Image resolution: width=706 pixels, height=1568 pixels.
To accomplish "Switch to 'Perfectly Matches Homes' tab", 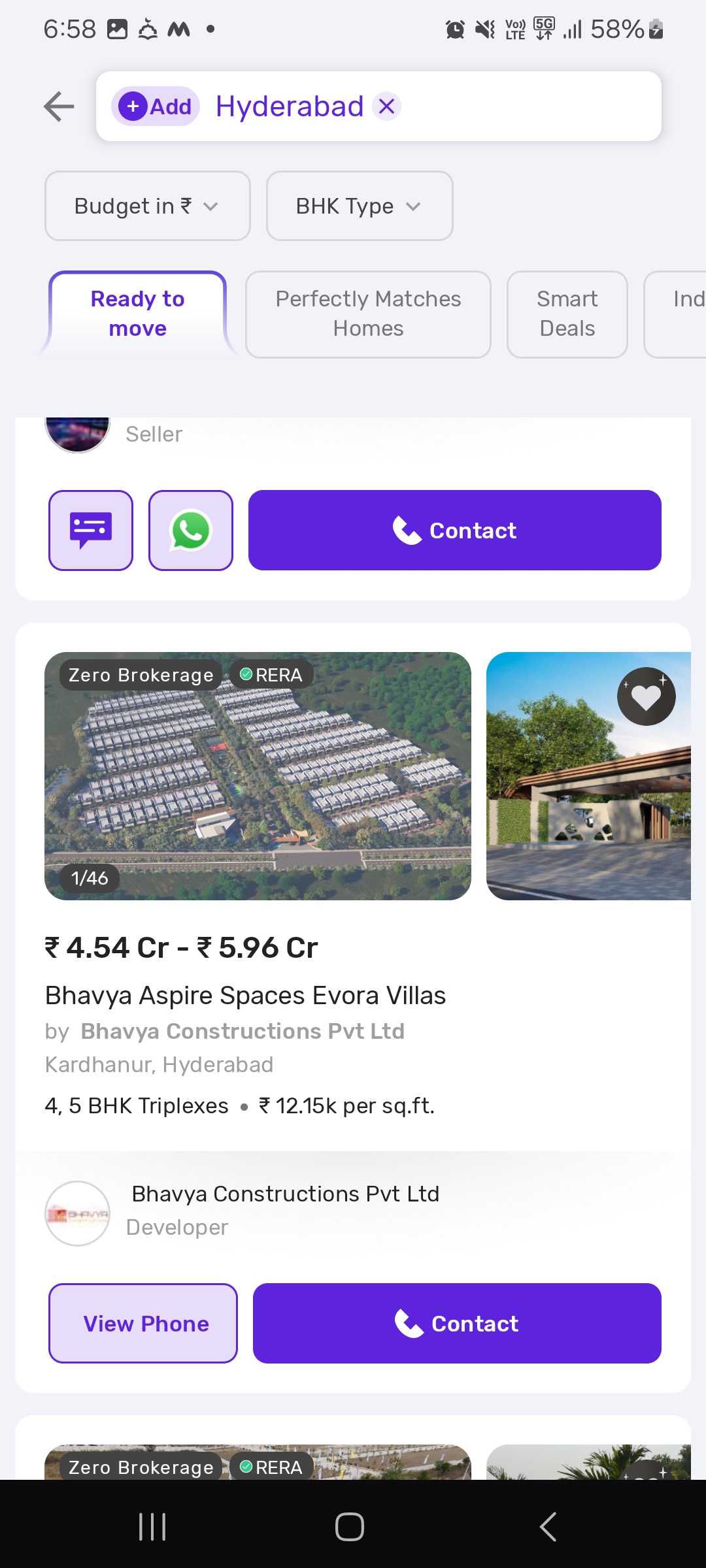I will tap(367, 314).
